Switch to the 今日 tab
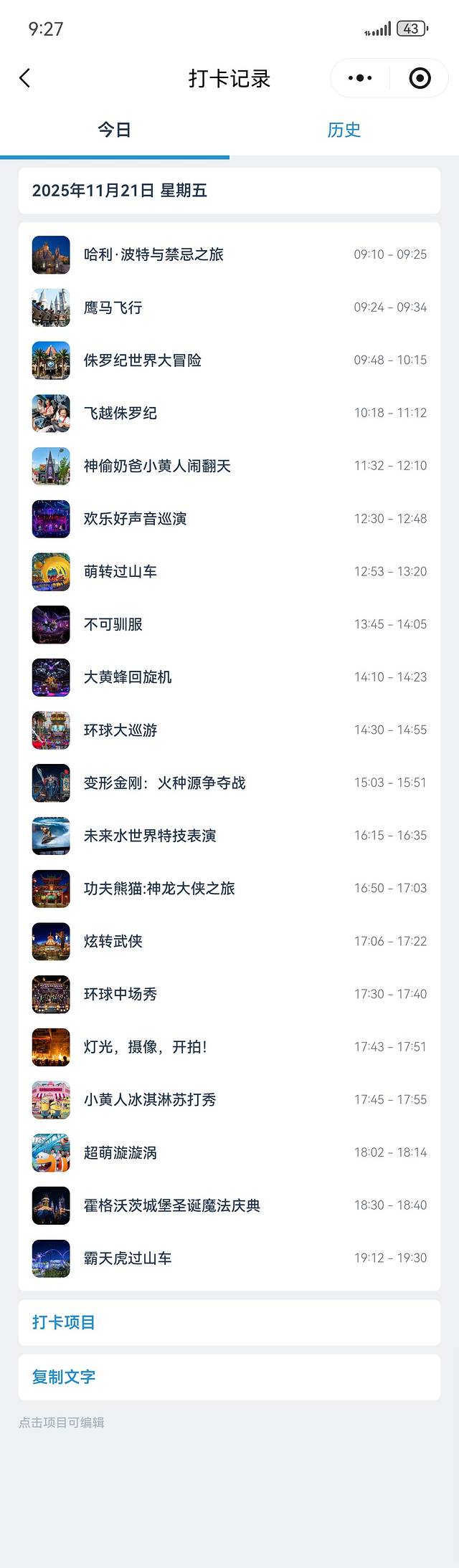Viewport: 459px width, 1568px height. [115, 130]
